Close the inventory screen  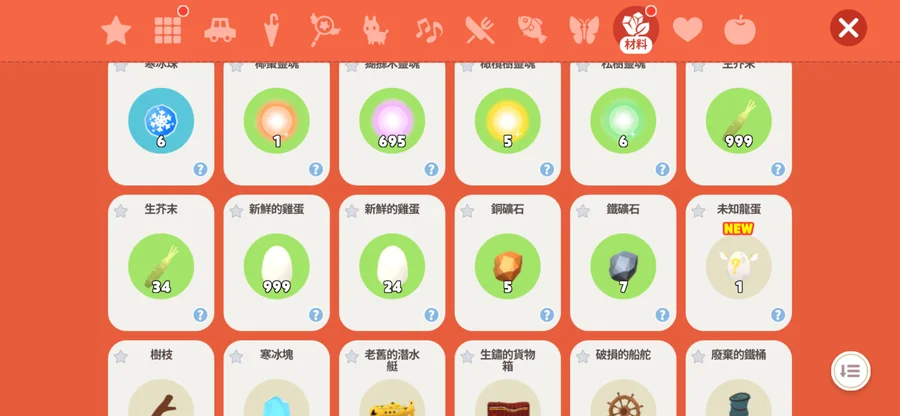[848, 28]
